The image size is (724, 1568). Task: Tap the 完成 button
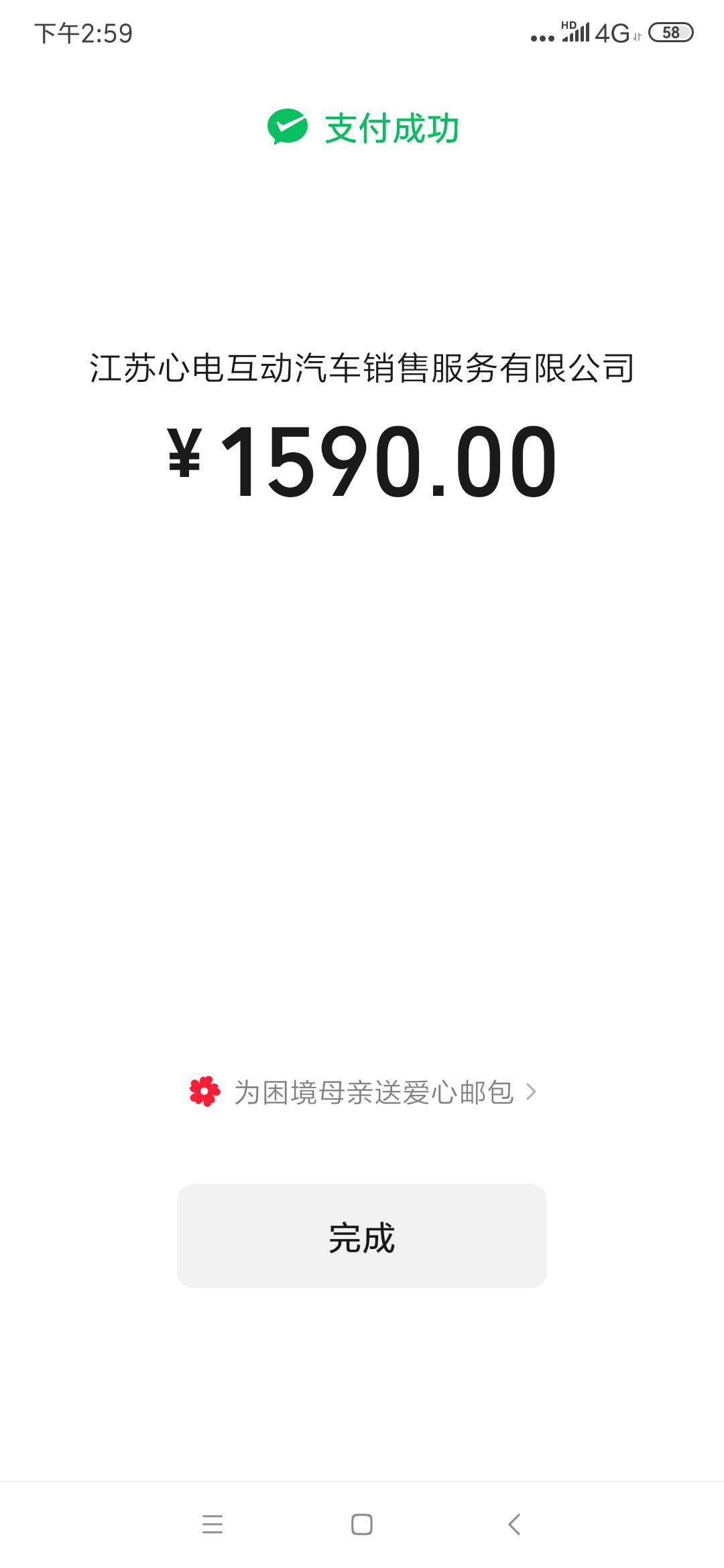[x=362, y=1236]
